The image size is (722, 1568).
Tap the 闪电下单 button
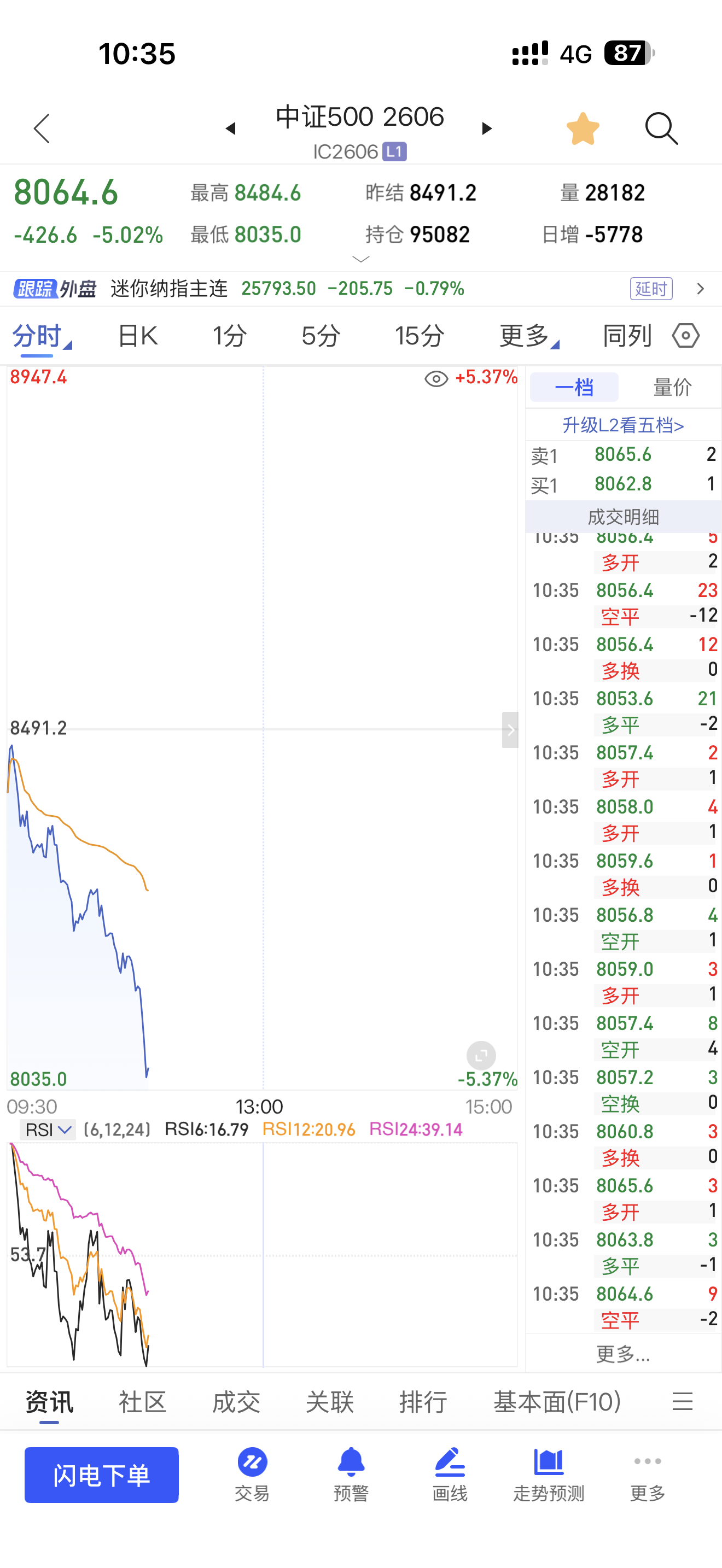click(x=102, y=1475)
